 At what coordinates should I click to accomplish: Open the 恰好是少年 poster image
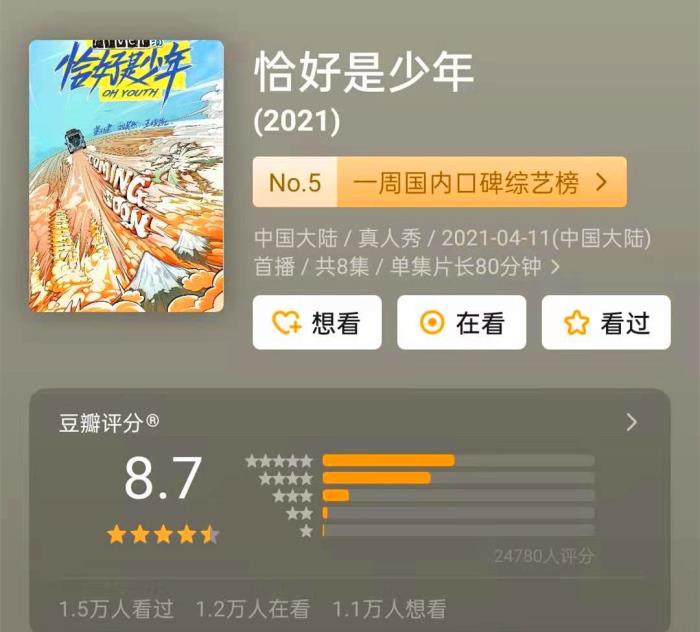(x=126, y=176)
